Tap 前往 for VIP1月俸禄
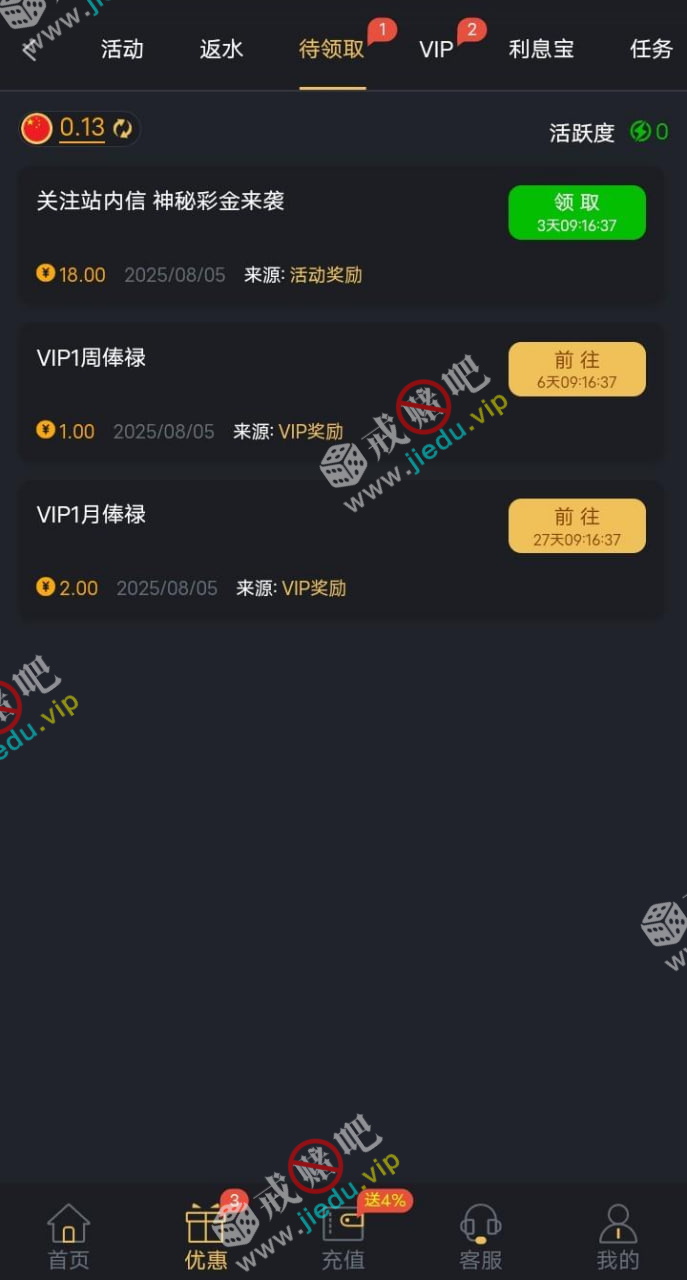687x1280 pixels. [x=577, y=526]
